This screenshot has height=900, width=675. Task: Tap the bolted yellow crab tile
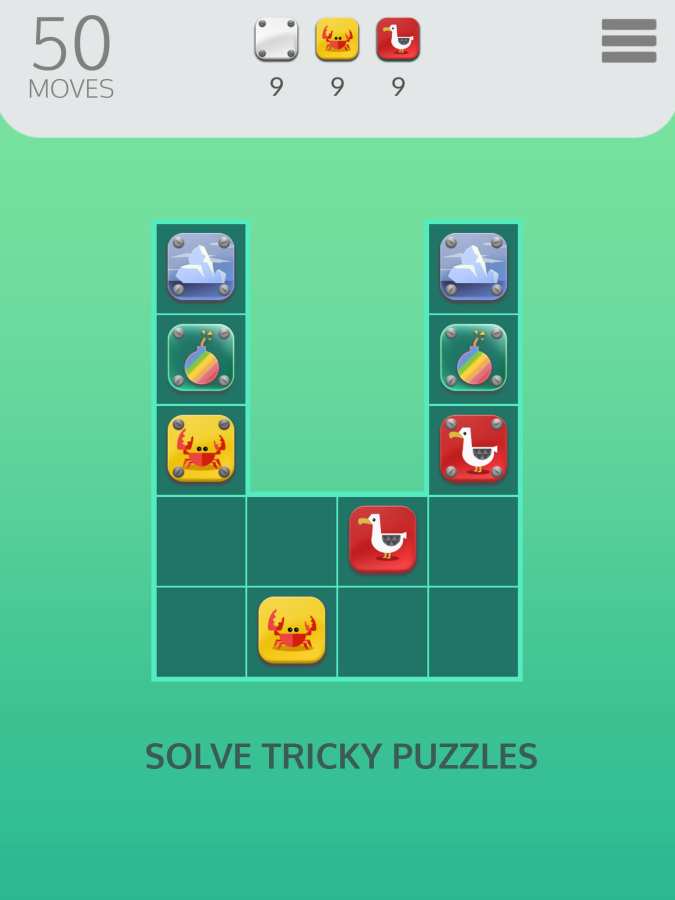pos(201,449)
